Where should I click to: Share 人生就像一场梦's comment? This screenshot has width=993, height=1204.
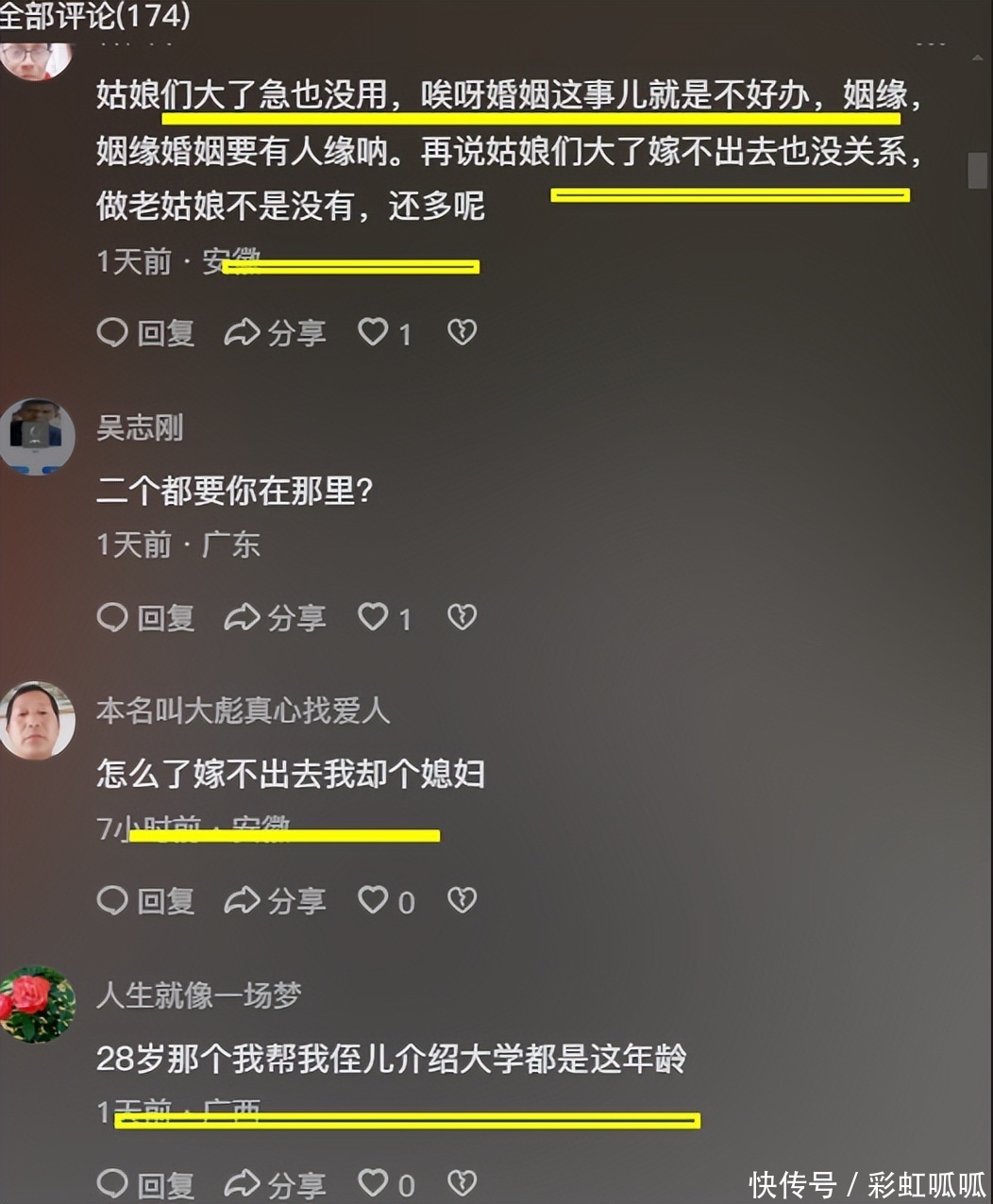pos(275,1183)
